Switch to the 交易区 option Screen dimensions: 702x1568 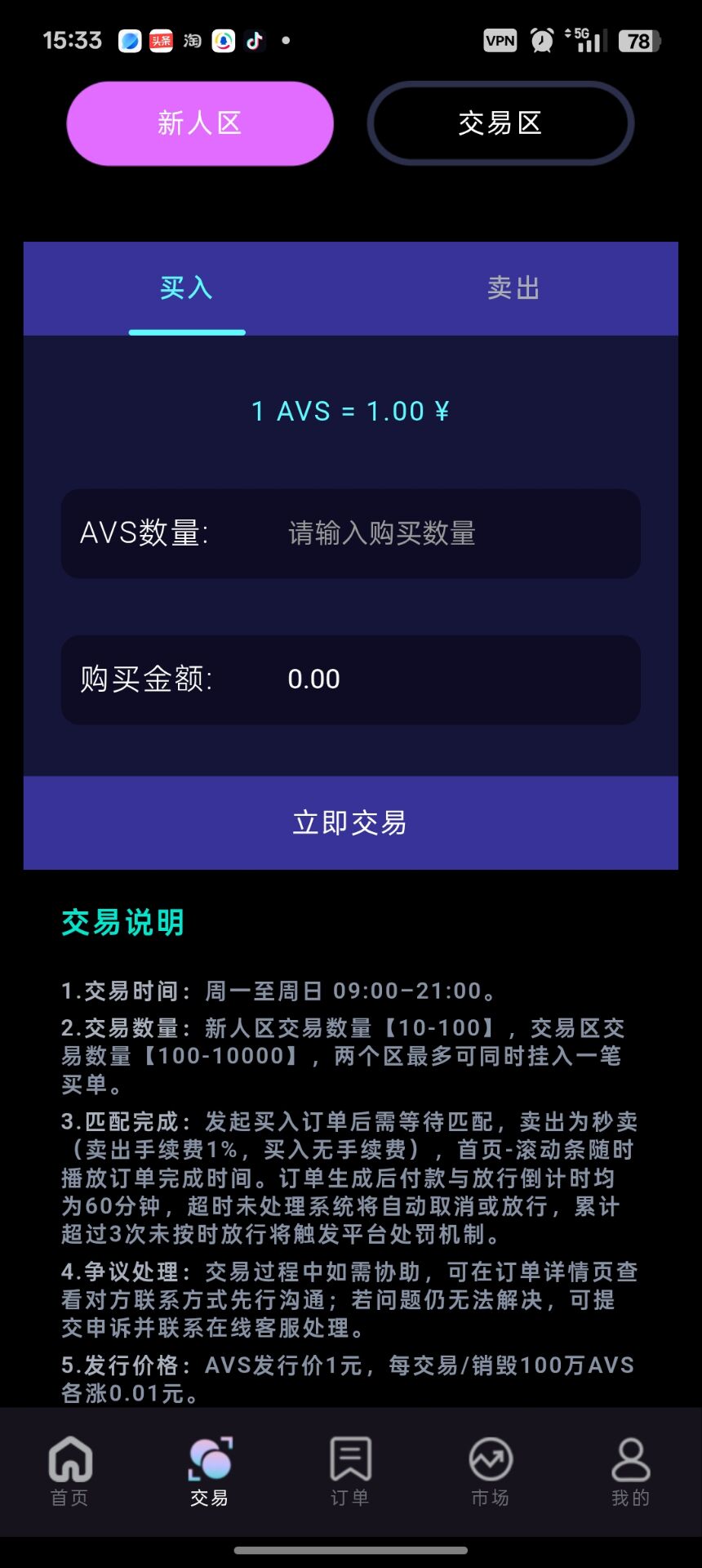(x=500, y=123)
